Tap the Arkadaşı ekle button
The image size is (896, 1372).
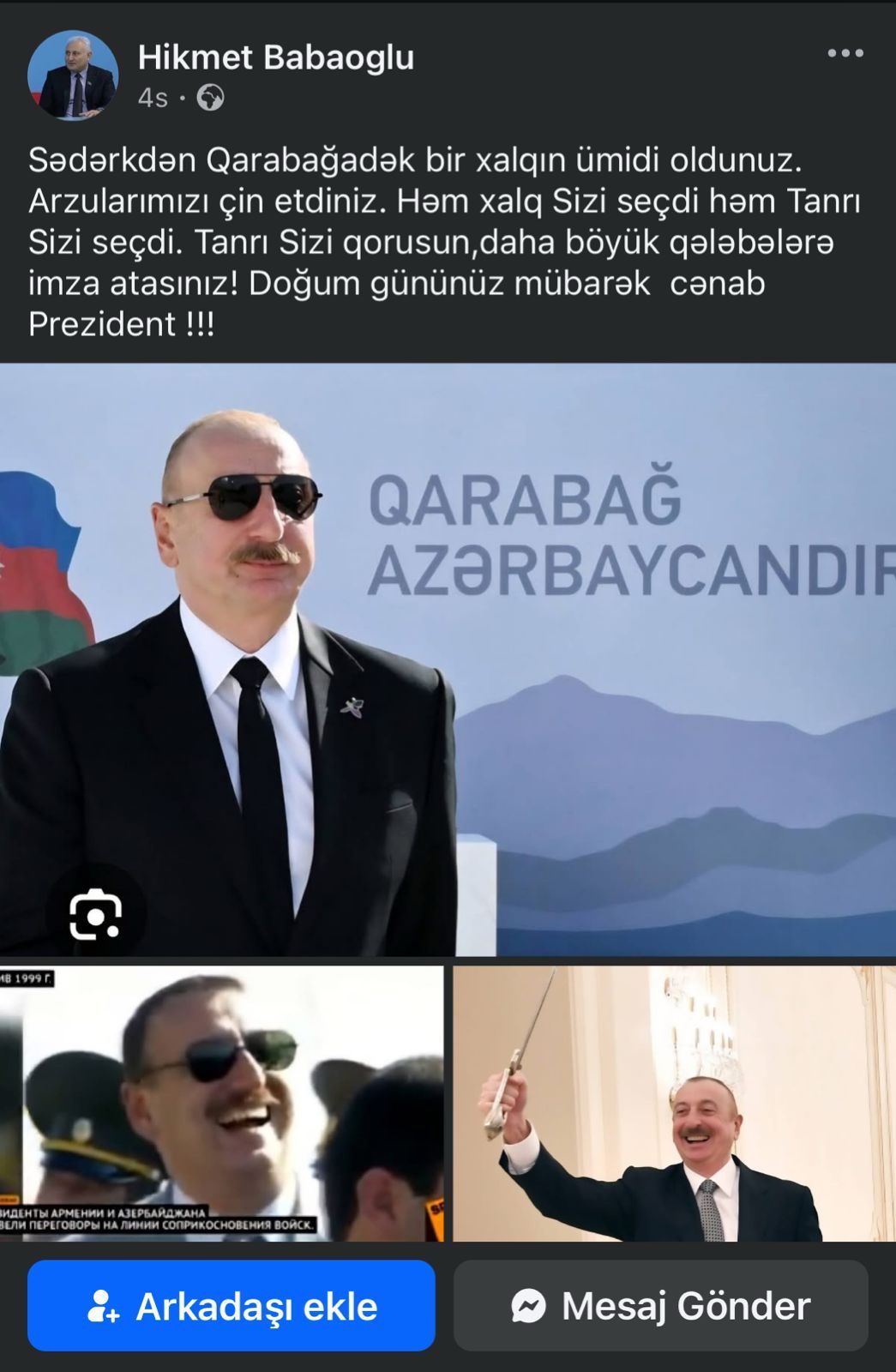coord(231,1305)
